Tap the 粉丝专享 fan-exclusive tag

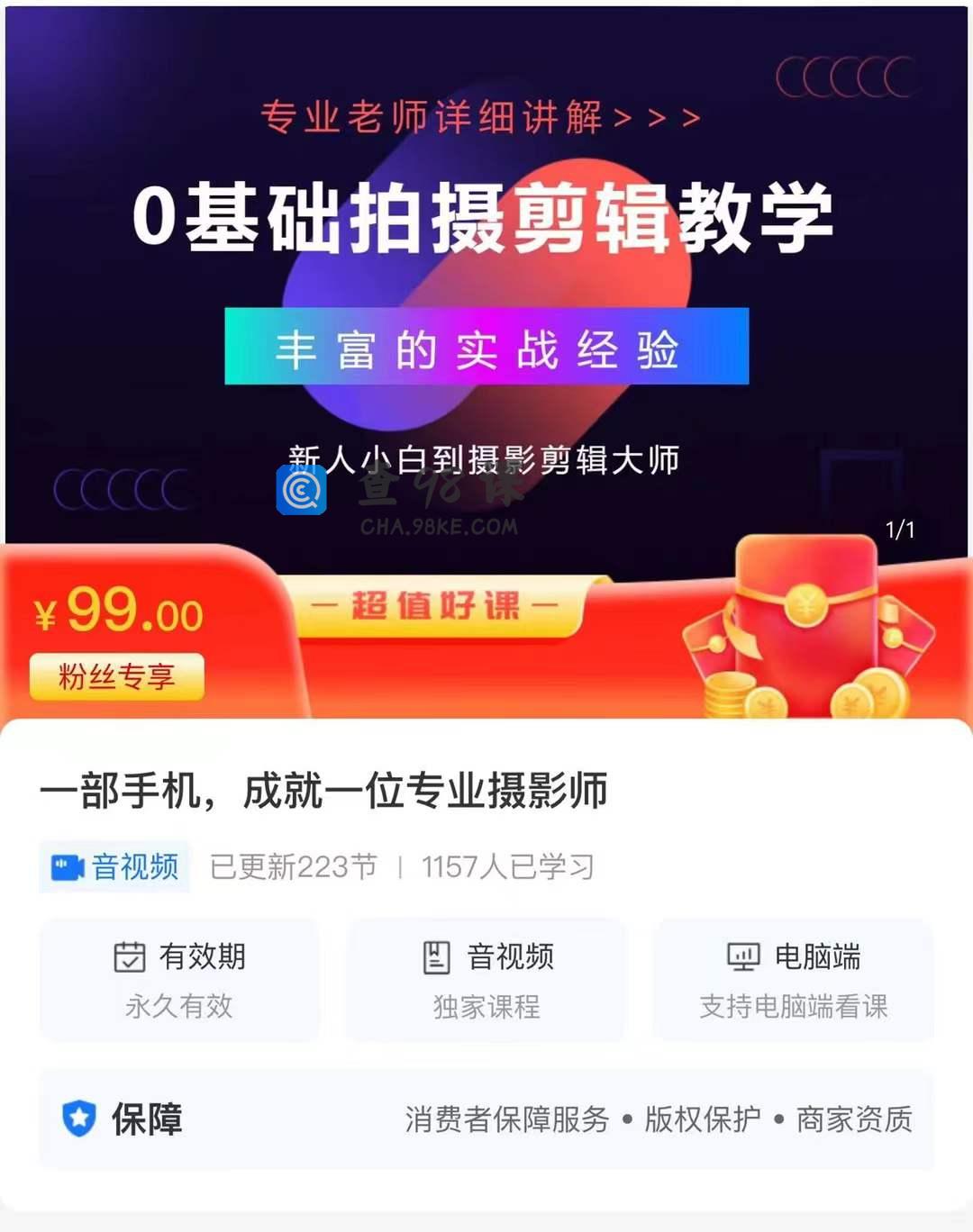117,676
